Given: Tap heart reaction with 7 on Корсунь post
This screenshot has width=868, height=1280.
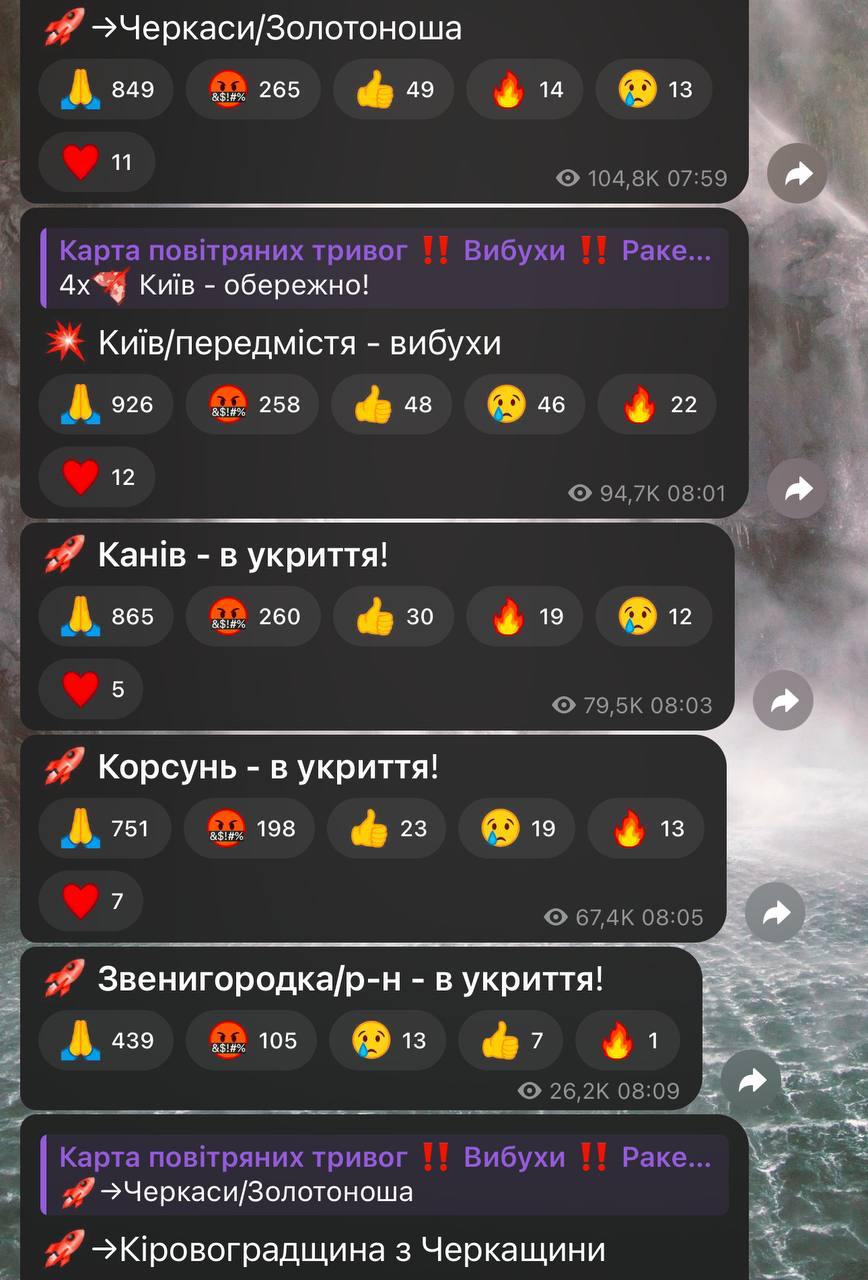Looking at the screenshot, I should 92,900.
